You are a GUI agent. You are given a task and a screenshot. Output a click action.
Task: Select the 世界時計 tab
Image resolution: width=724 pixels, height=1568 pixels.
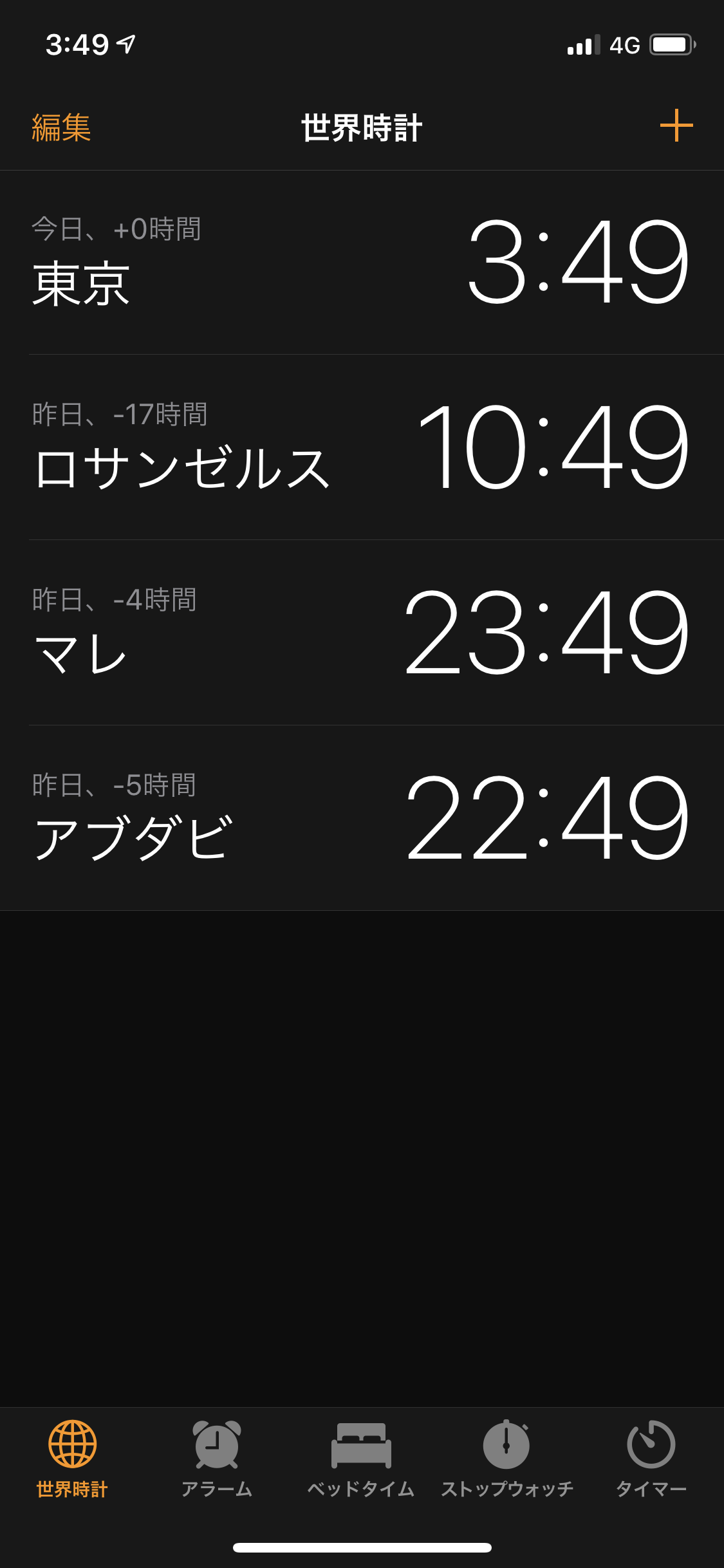[72, 1458]
